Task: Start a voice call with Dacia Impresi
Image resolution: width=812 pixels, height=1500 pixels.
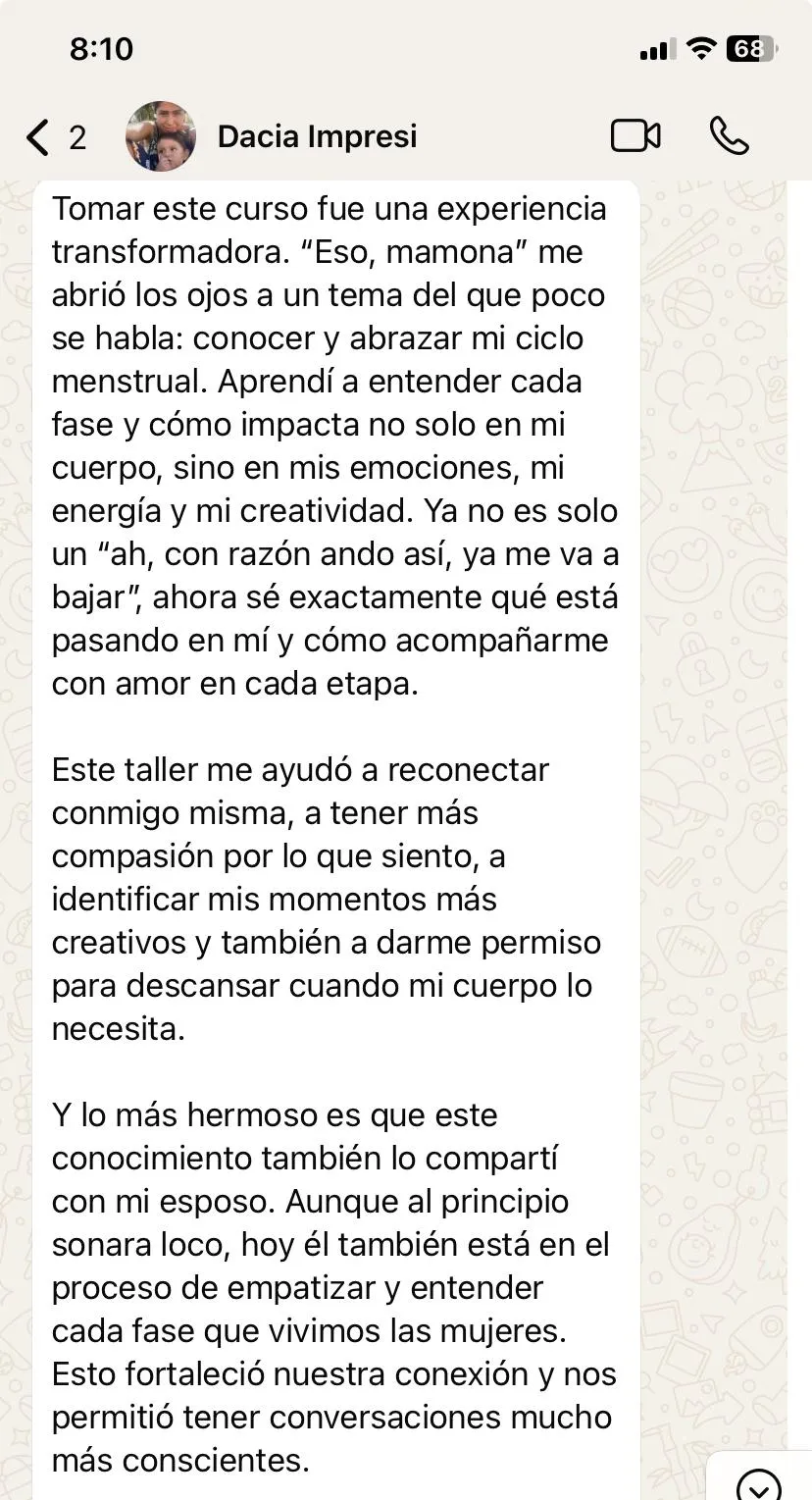Action: 730,136
